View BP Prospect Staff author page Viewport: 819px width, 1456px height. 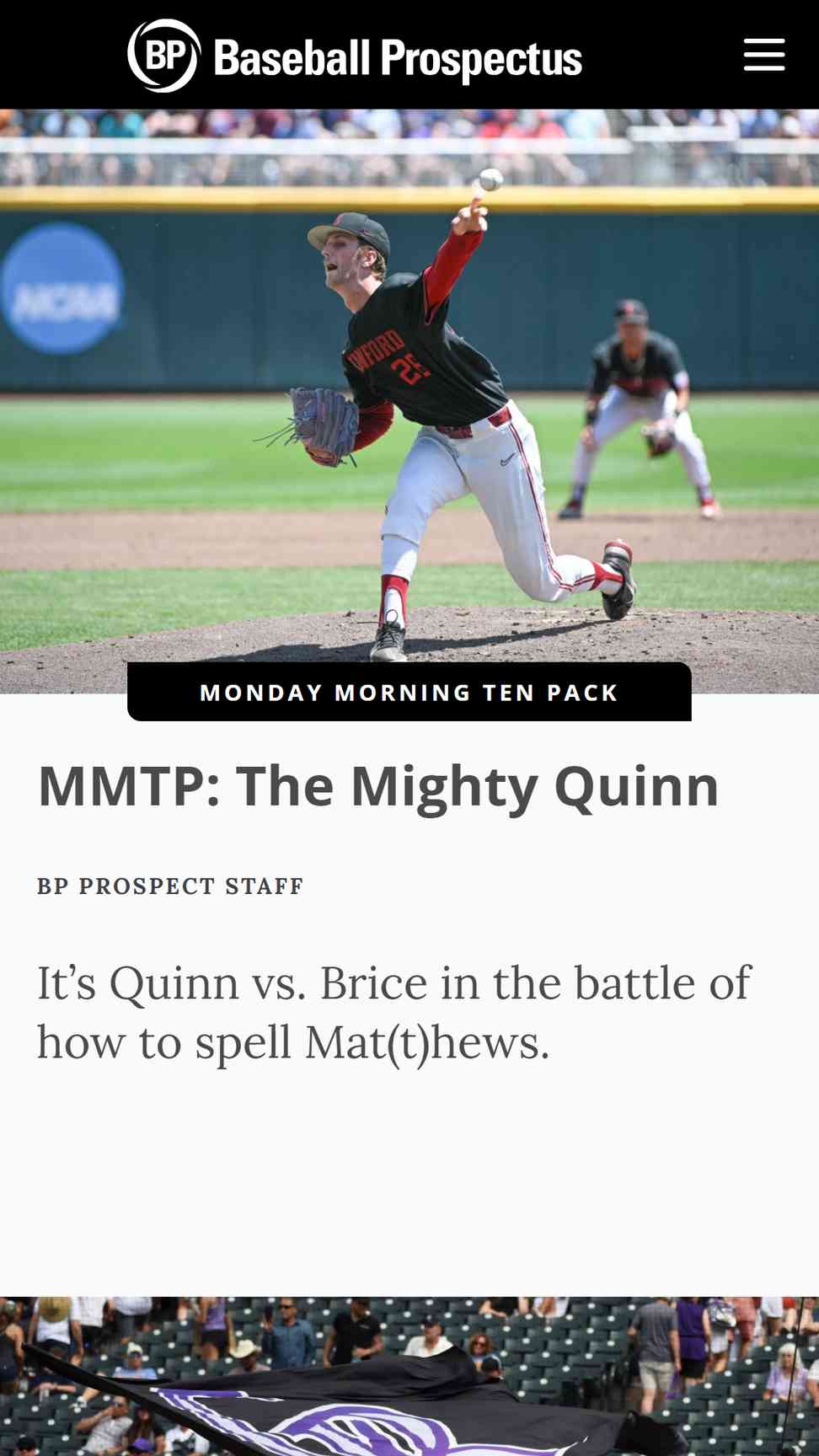coord(170,886)
